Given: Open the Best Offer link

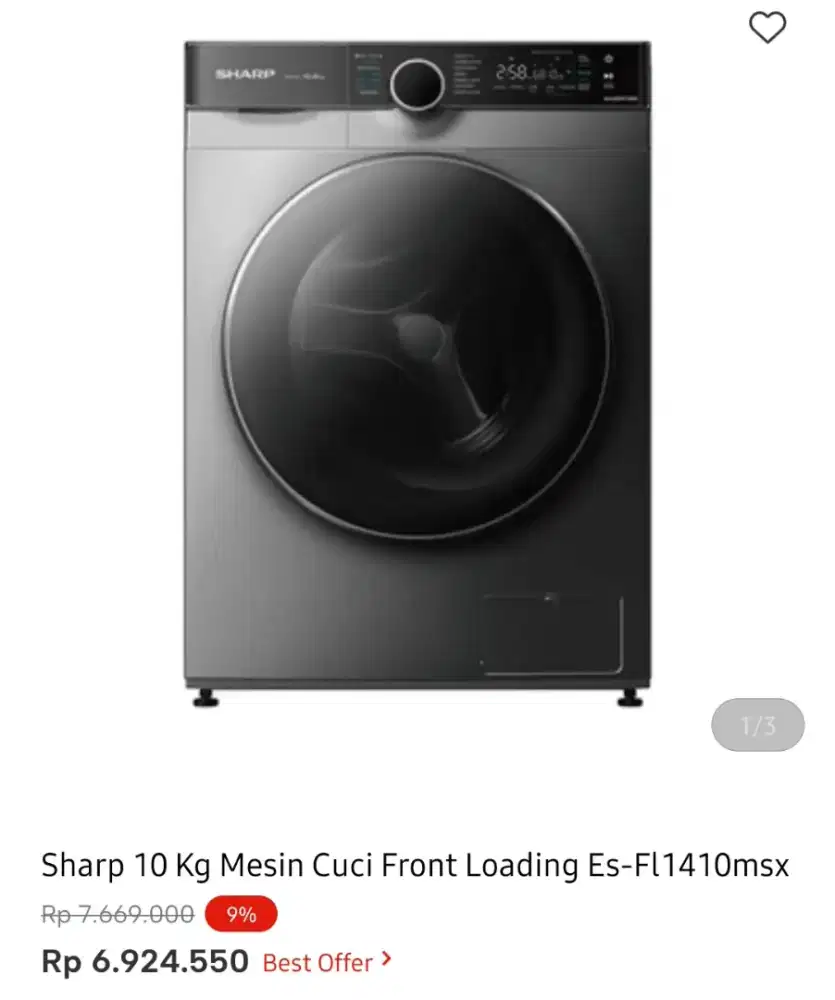Looking at the screenshot, I should pos(326,963).
